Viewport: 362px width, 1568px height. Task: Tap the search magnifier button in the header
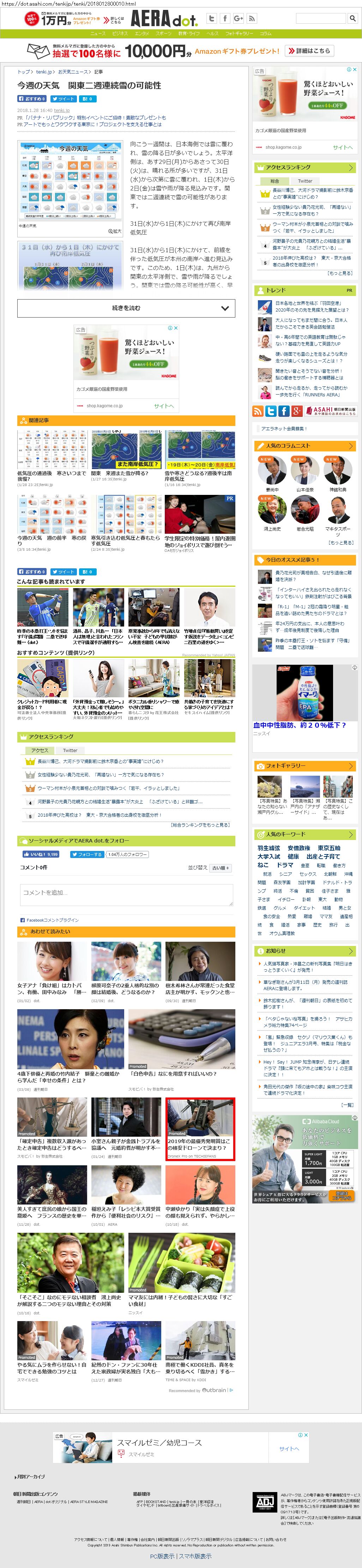pos(352,18)
